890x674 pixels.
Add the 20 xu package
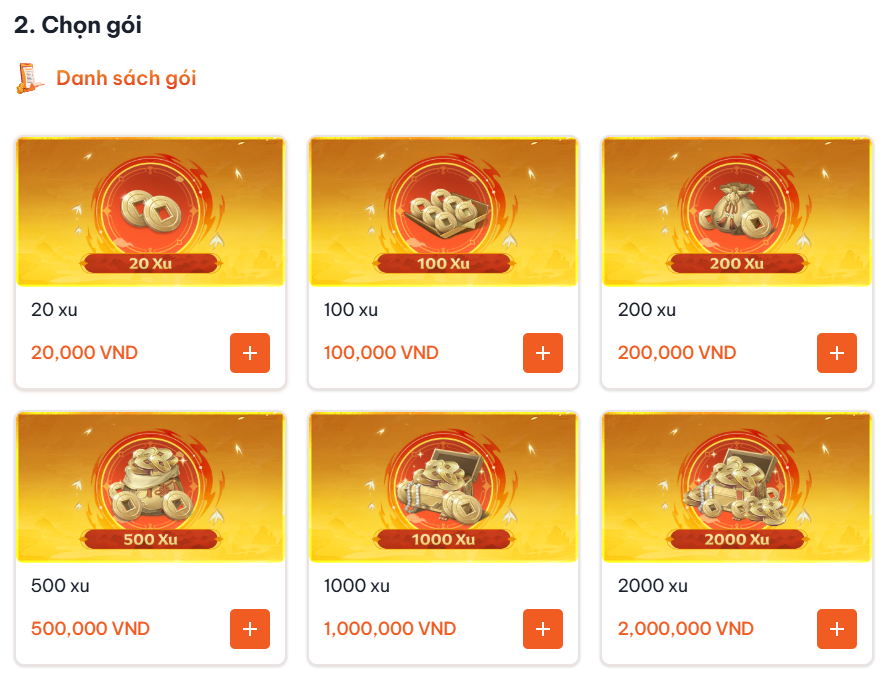(x=250, y=353)
